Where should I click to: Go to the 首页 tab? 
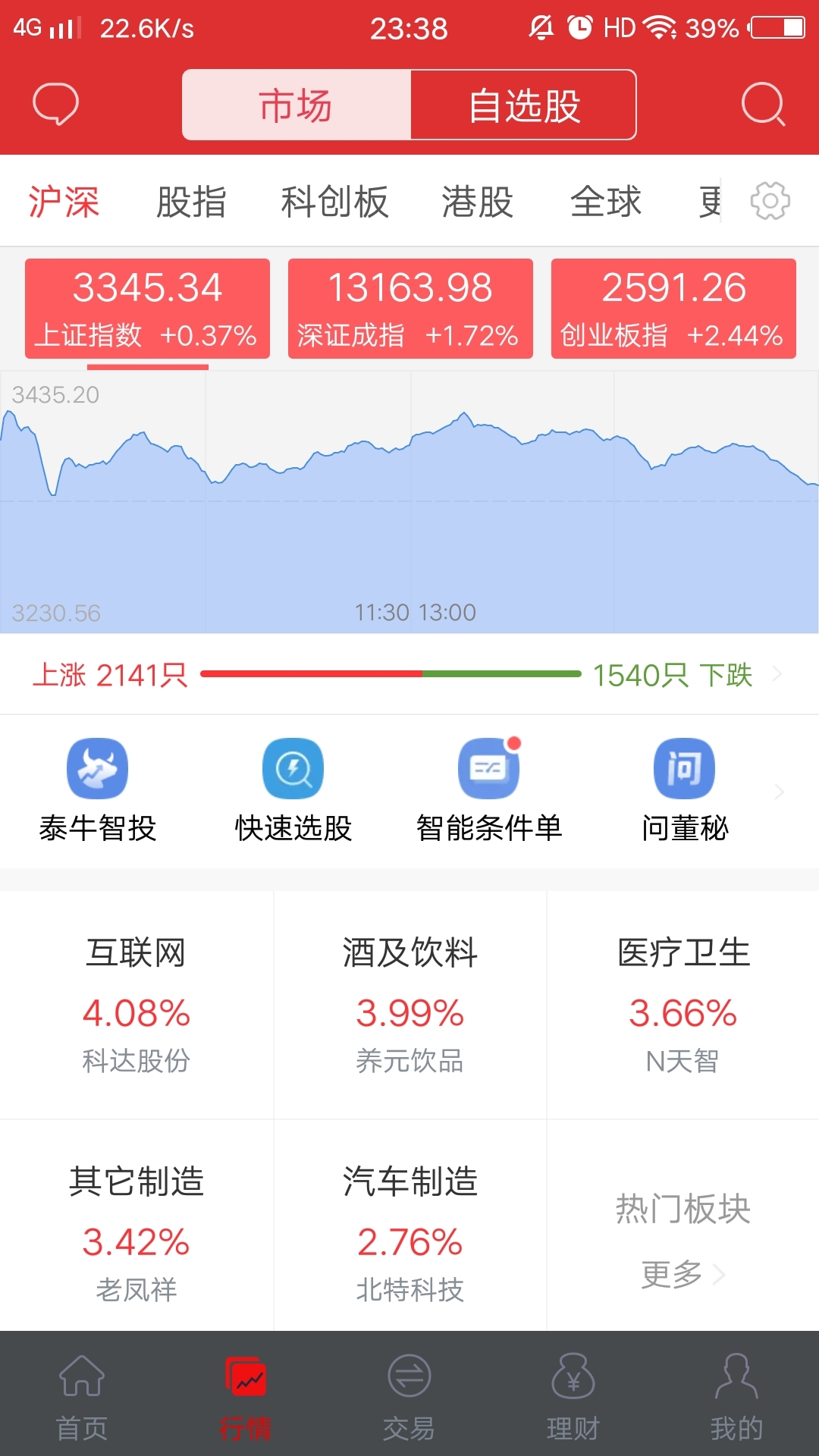coord(82,1397)
